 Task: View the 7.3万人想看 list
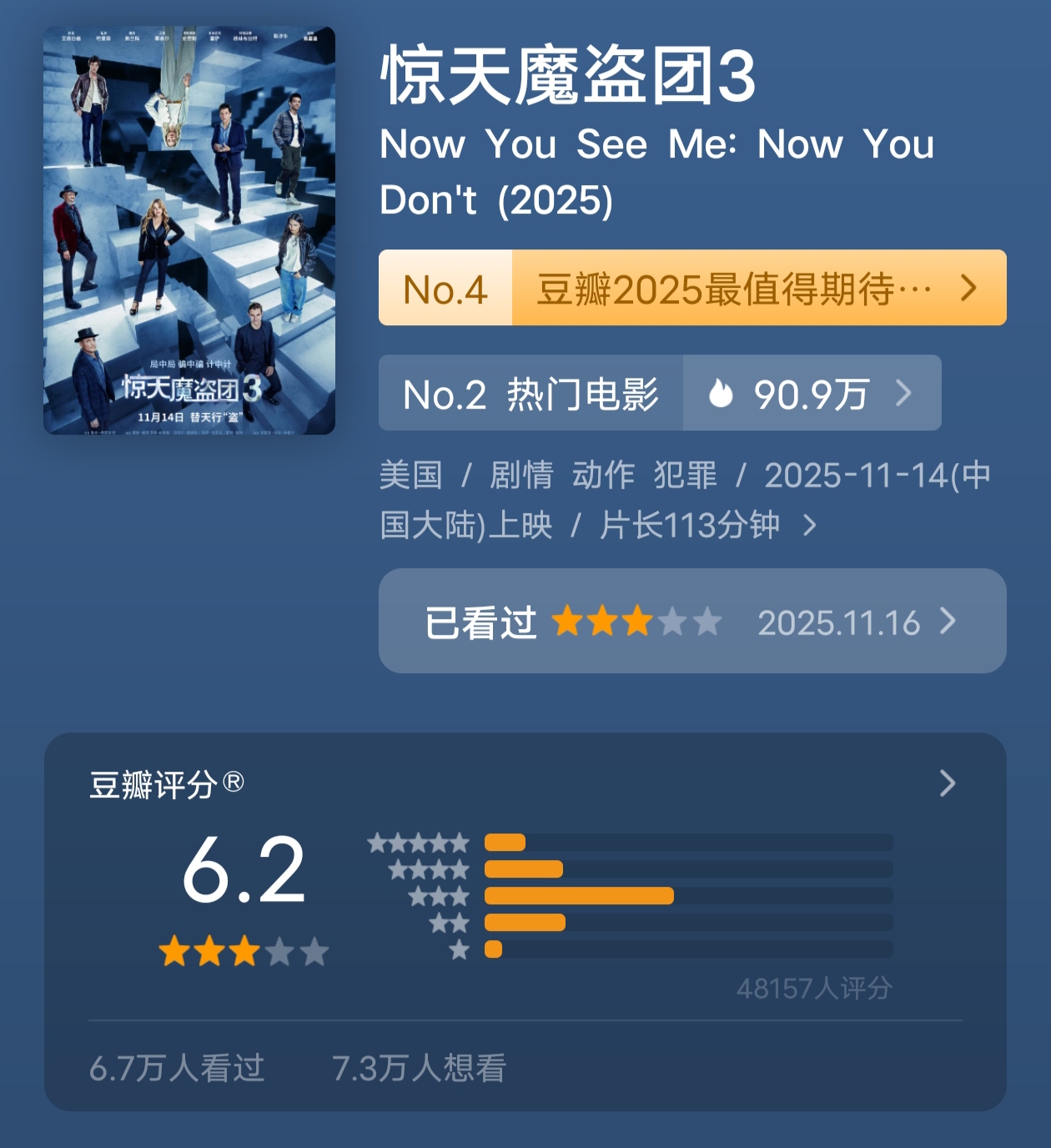(x=419, y=1068)
